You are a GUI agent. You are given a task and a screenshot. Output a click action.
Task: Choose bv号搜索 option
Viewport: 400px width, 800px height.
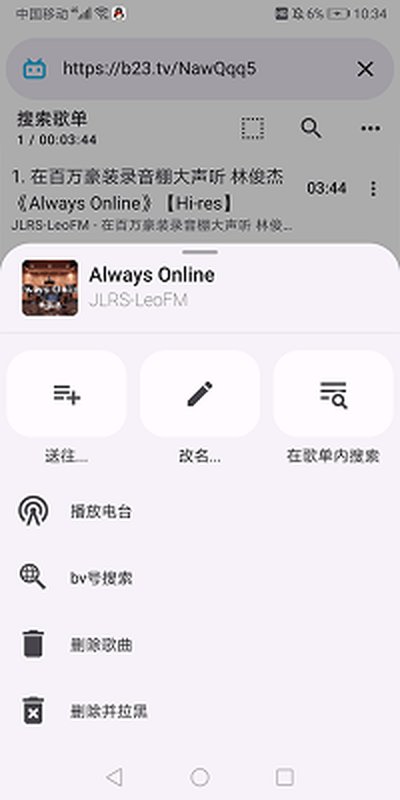(x=200, y=578)
